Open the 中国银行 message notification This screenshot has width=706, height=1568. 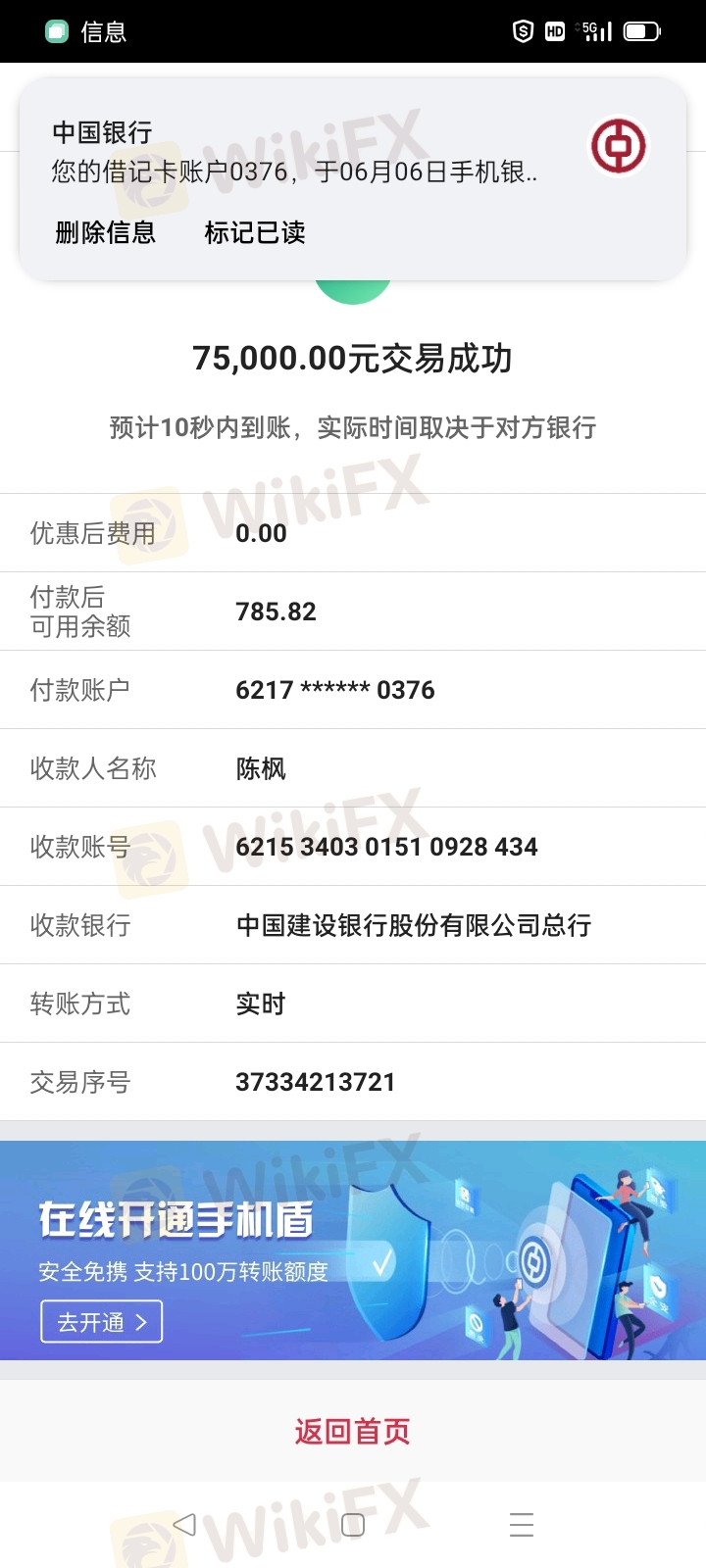(353, 152)
